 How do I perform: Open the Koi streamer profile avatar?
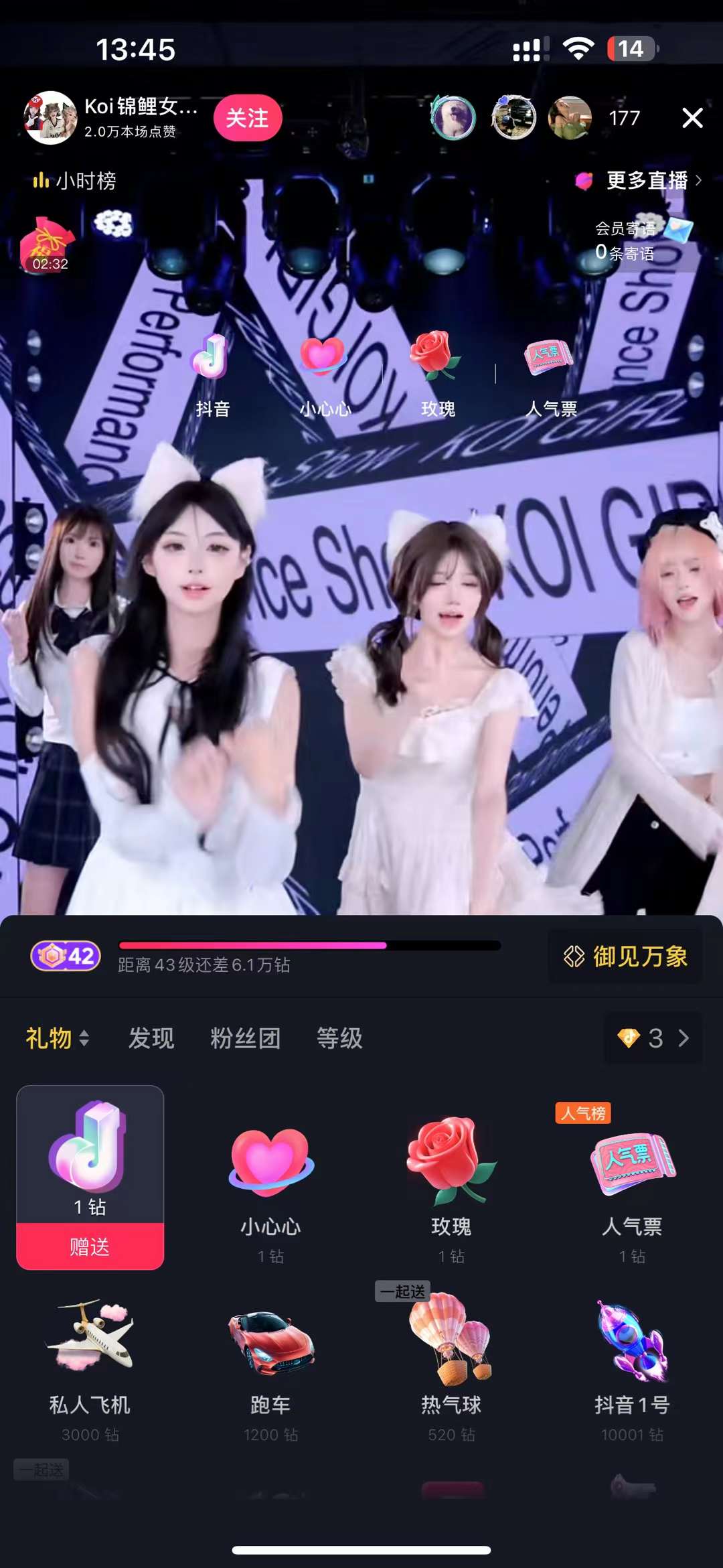50,118
